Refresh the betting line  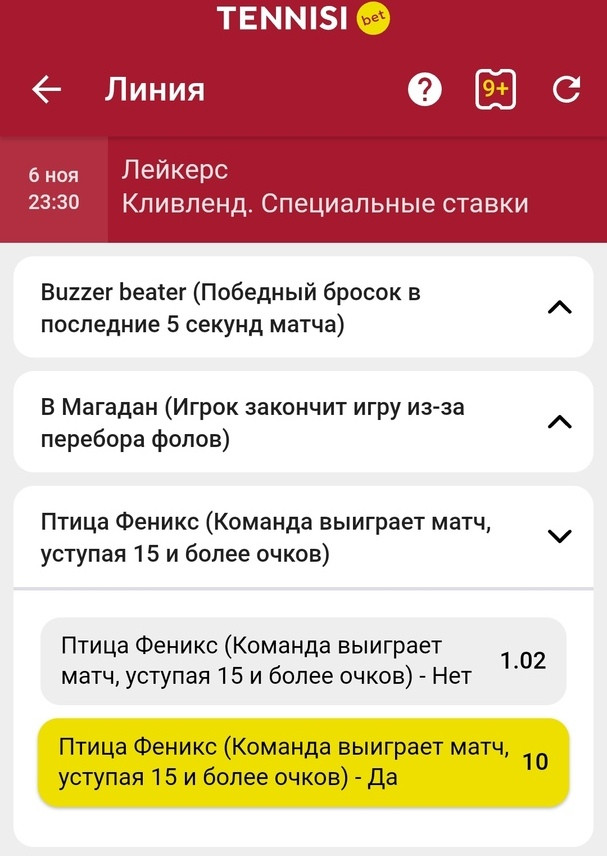point(566,90)
